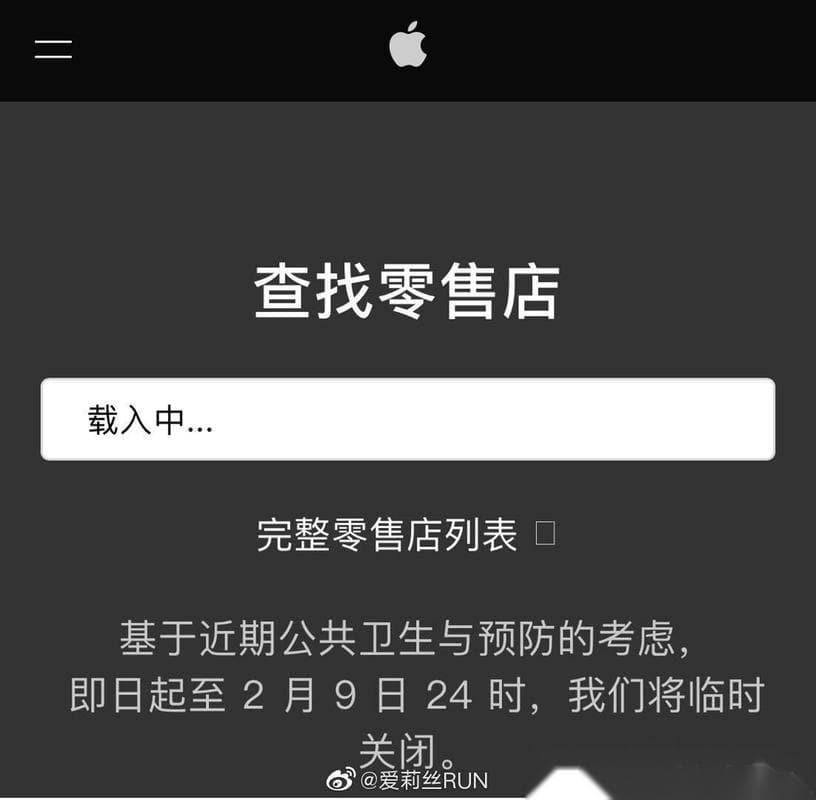This screenshot has width=816, height=800.
Task: Tap the store search field showing 载入中
Action: [x=408, y=420]
